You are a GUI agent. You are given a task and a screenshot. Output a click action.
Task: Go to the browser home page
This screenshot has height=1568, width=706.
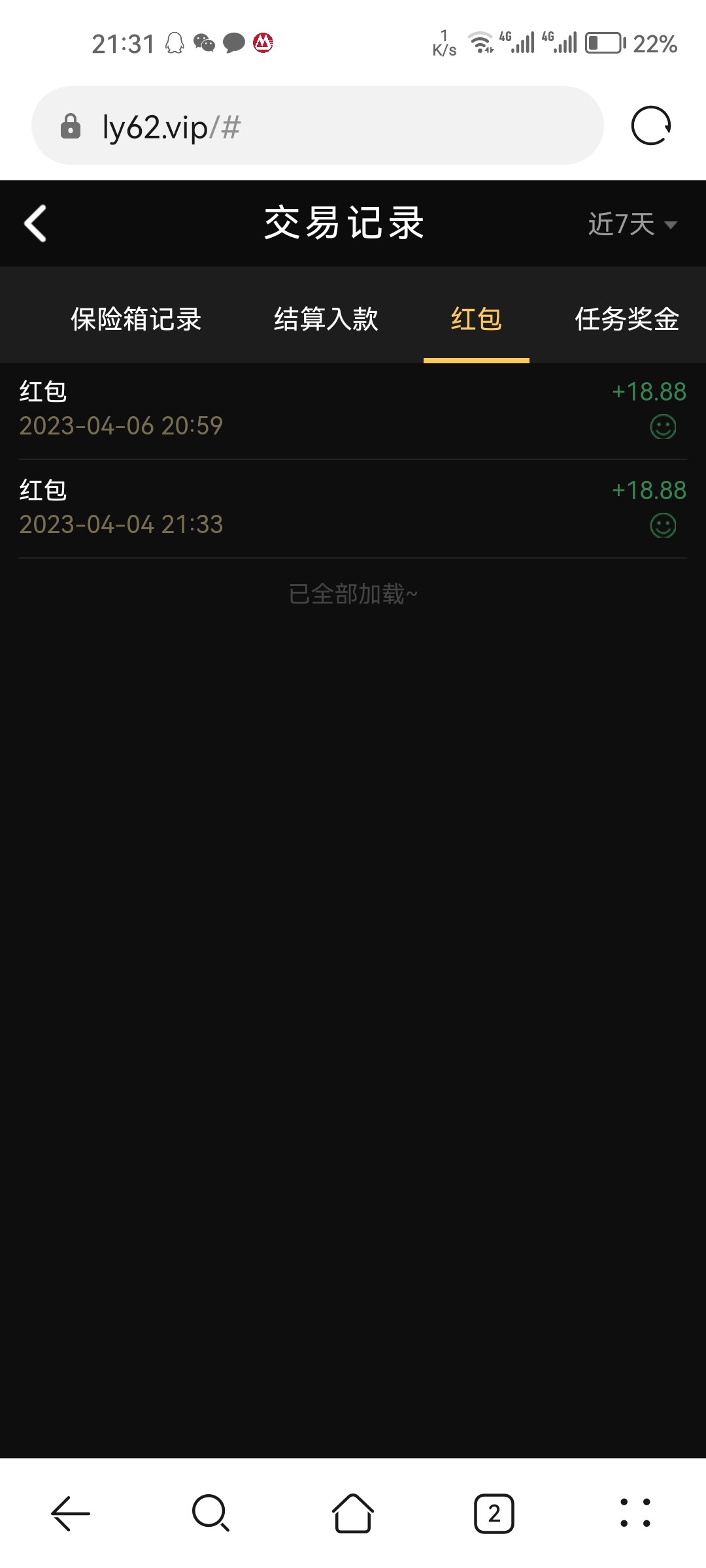coord(353,1513)
